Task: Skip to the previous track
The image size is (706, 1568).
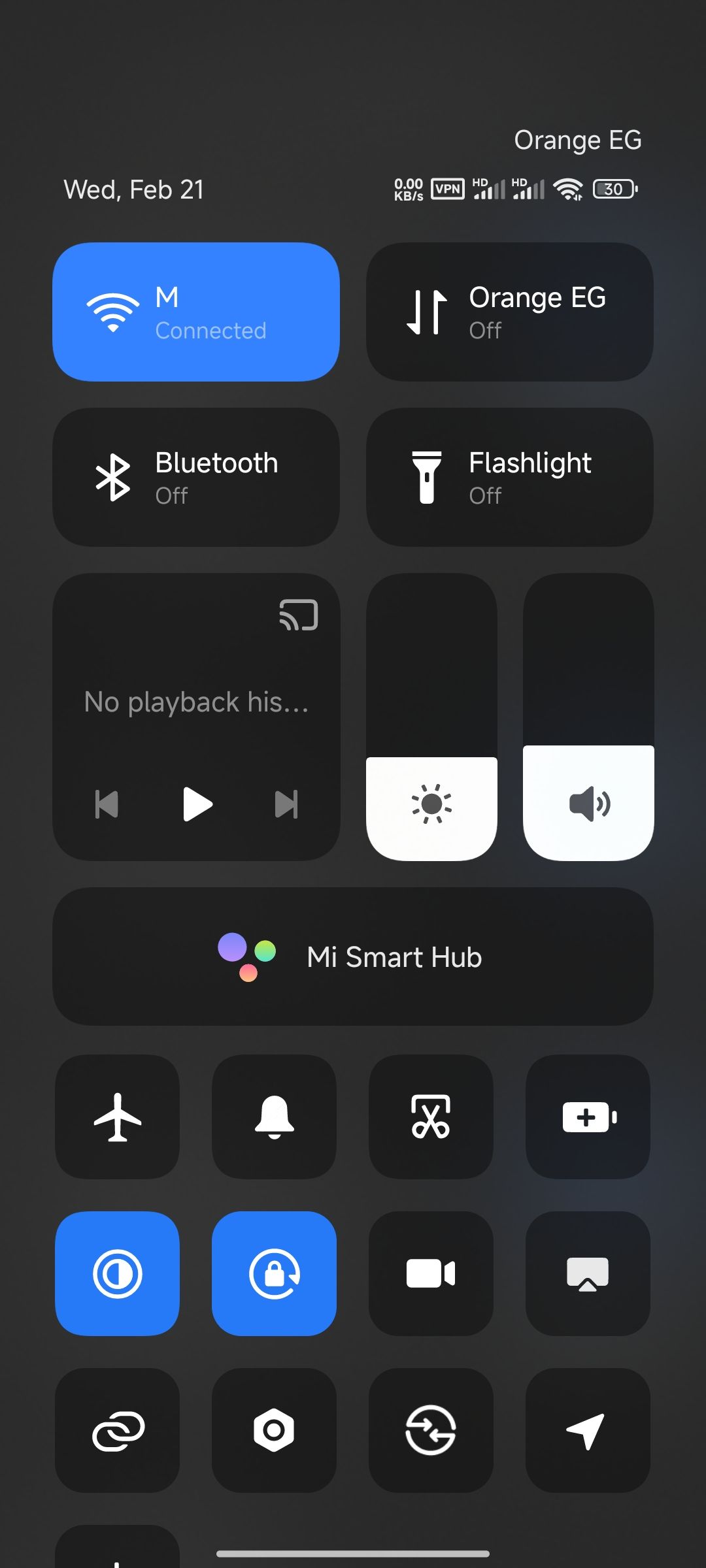Action: [x=107, y=804]
